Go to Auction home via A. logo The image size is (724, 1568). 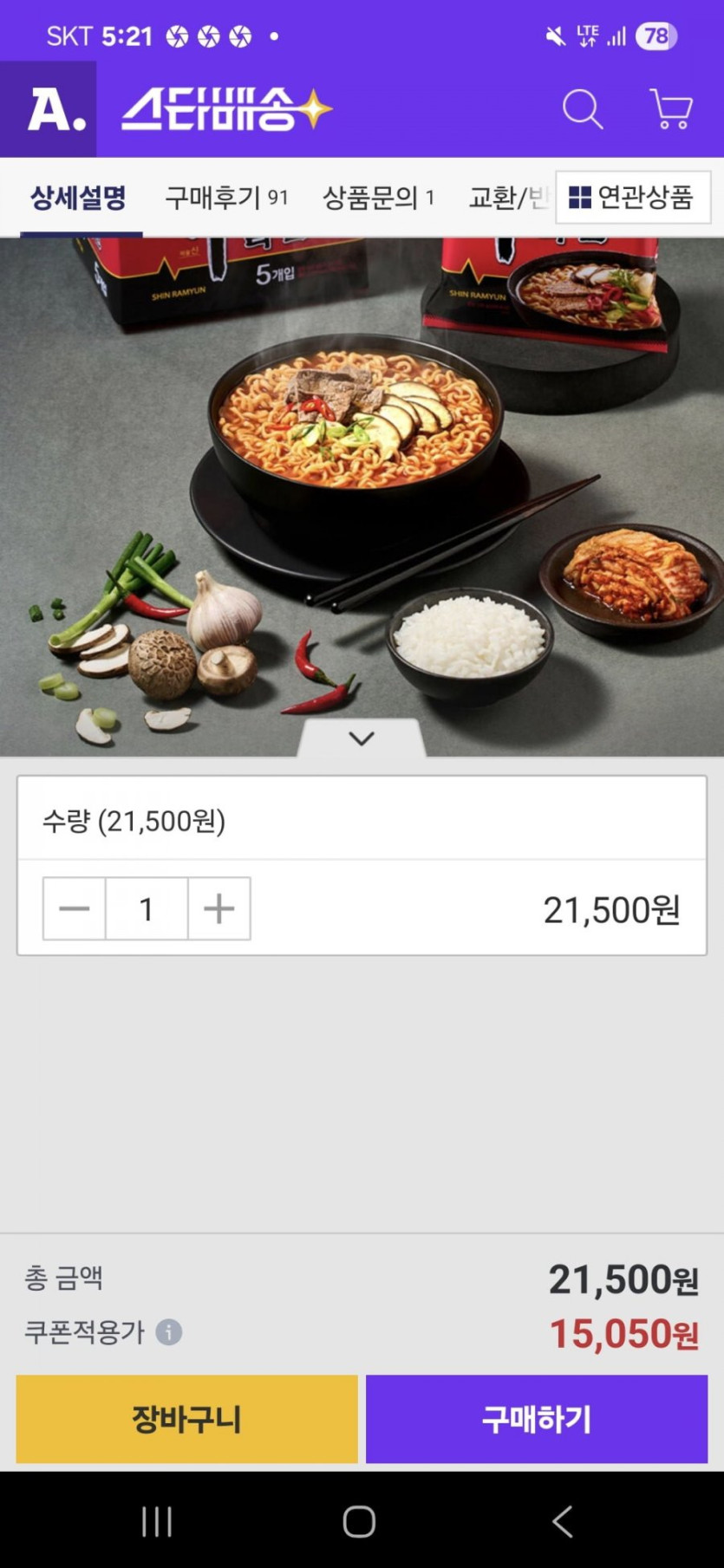[49, 110]
